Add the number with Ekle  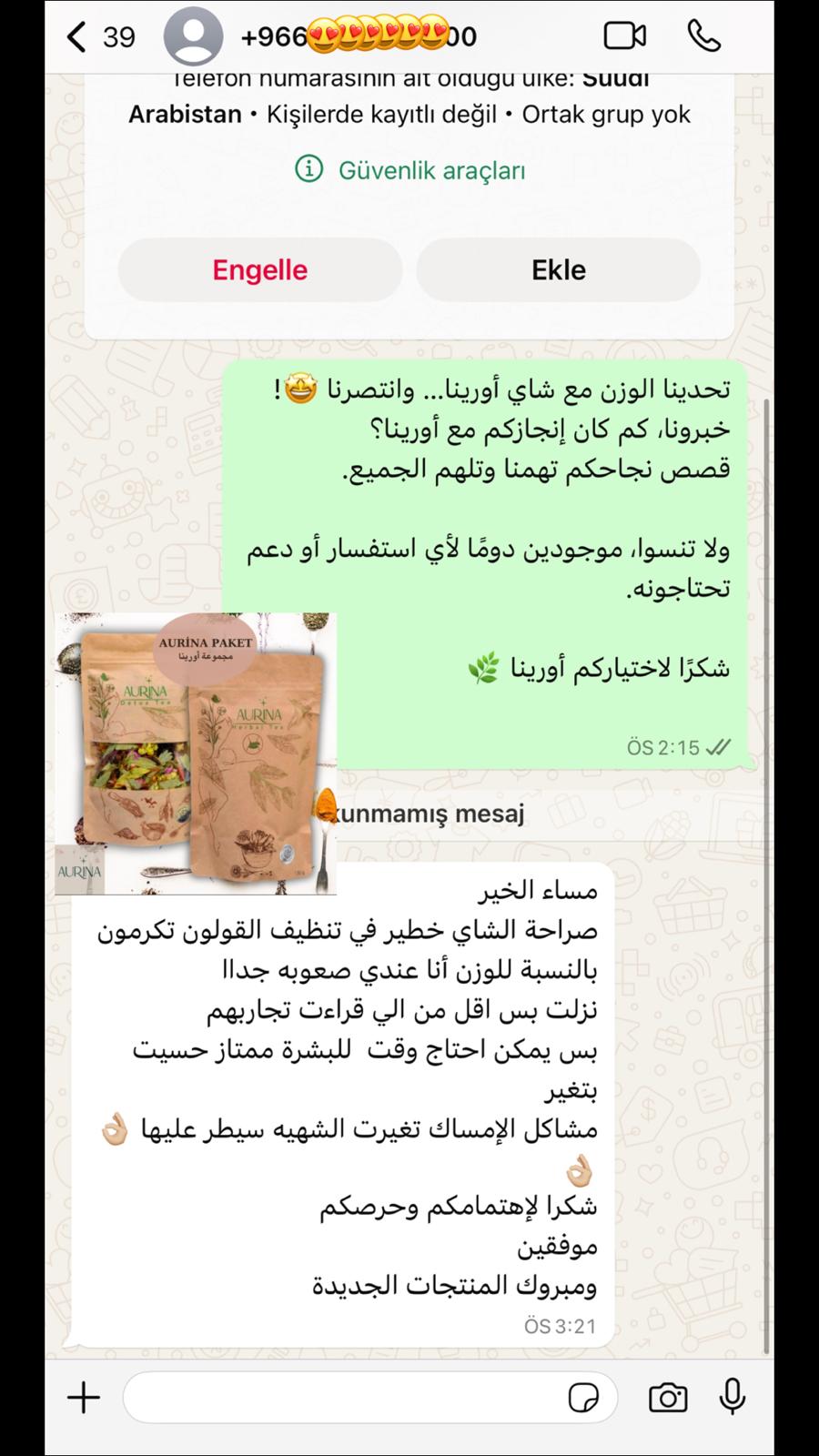(558, 269)
